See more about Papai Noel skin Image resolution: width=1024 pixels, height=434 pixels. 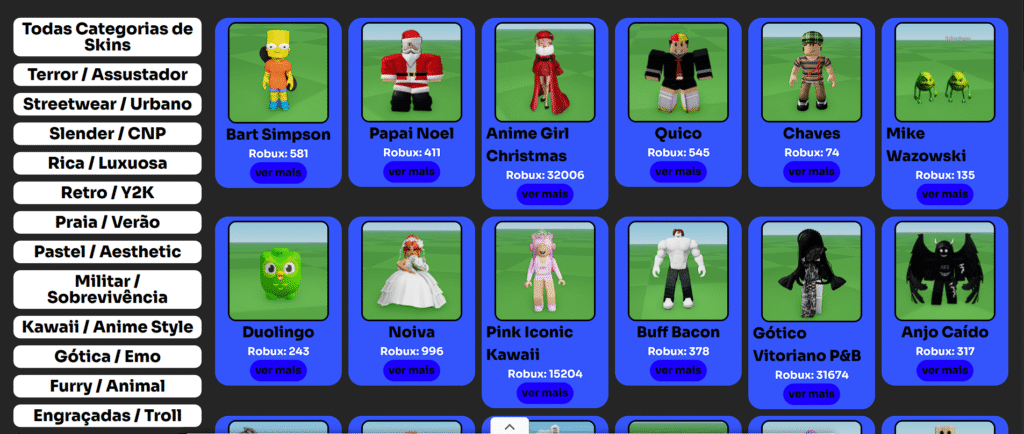click(411, 172)
